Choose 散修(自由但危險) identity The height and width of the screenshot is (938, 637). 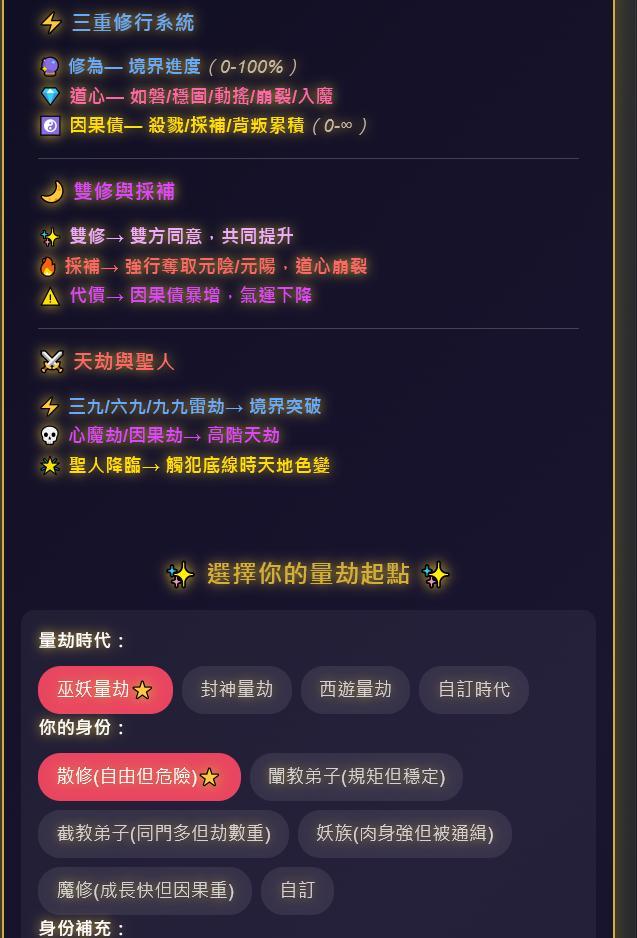pyautogui.click(x=139, y=777)
